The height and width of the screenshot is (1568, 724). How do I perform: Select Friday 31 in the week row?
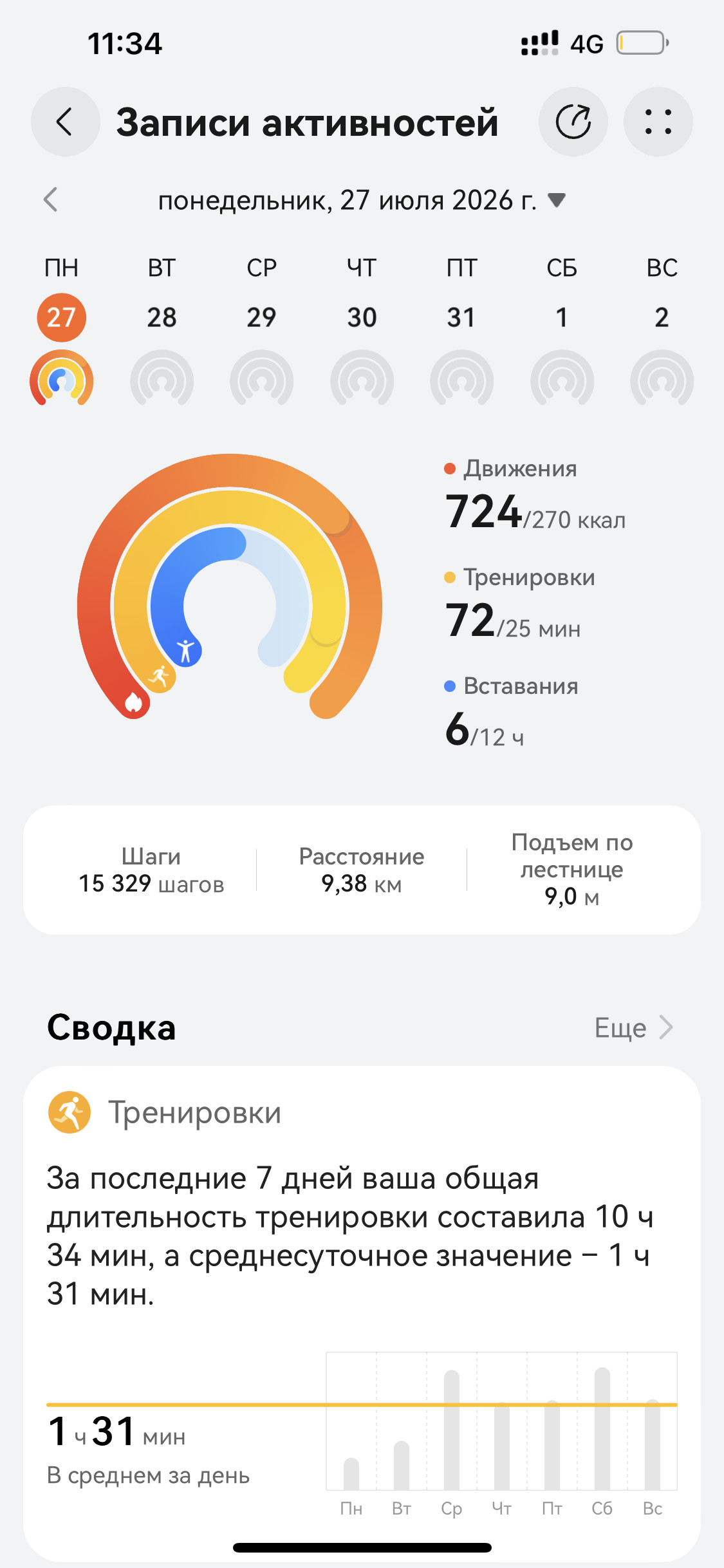coord(461,317)
